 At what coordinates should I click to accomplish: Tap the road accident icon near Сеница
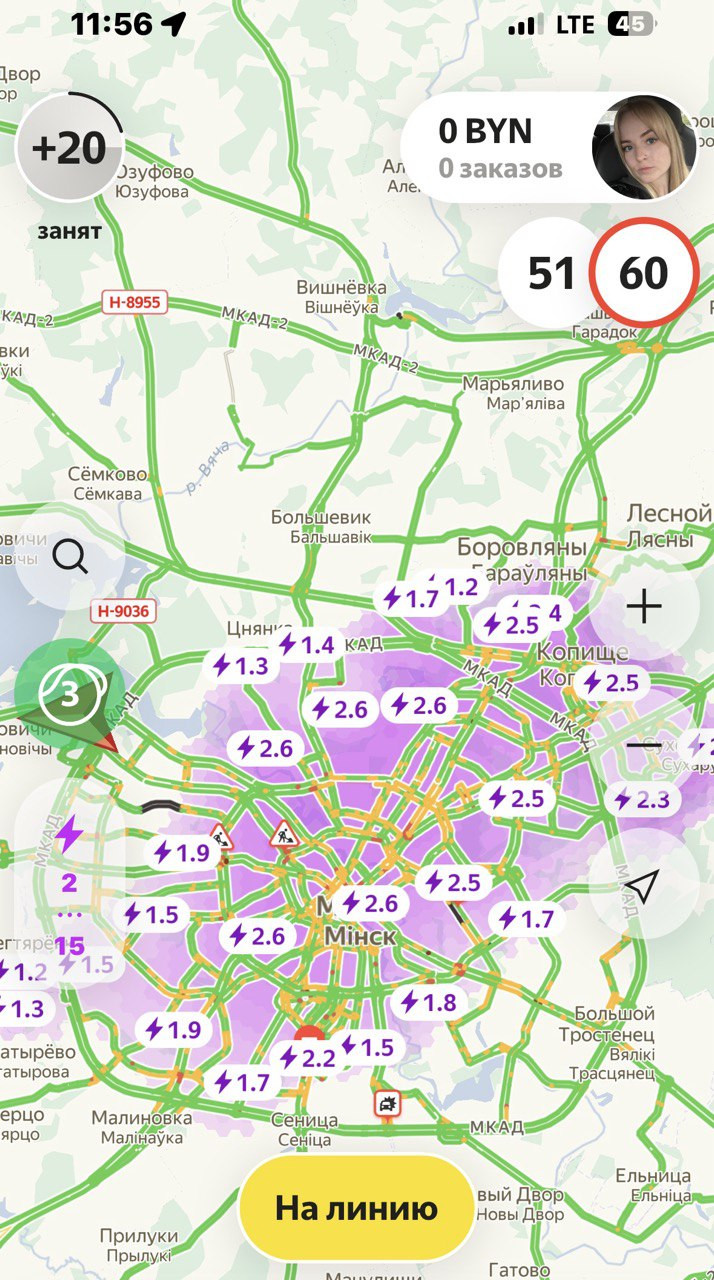[x=387, y=1104]
